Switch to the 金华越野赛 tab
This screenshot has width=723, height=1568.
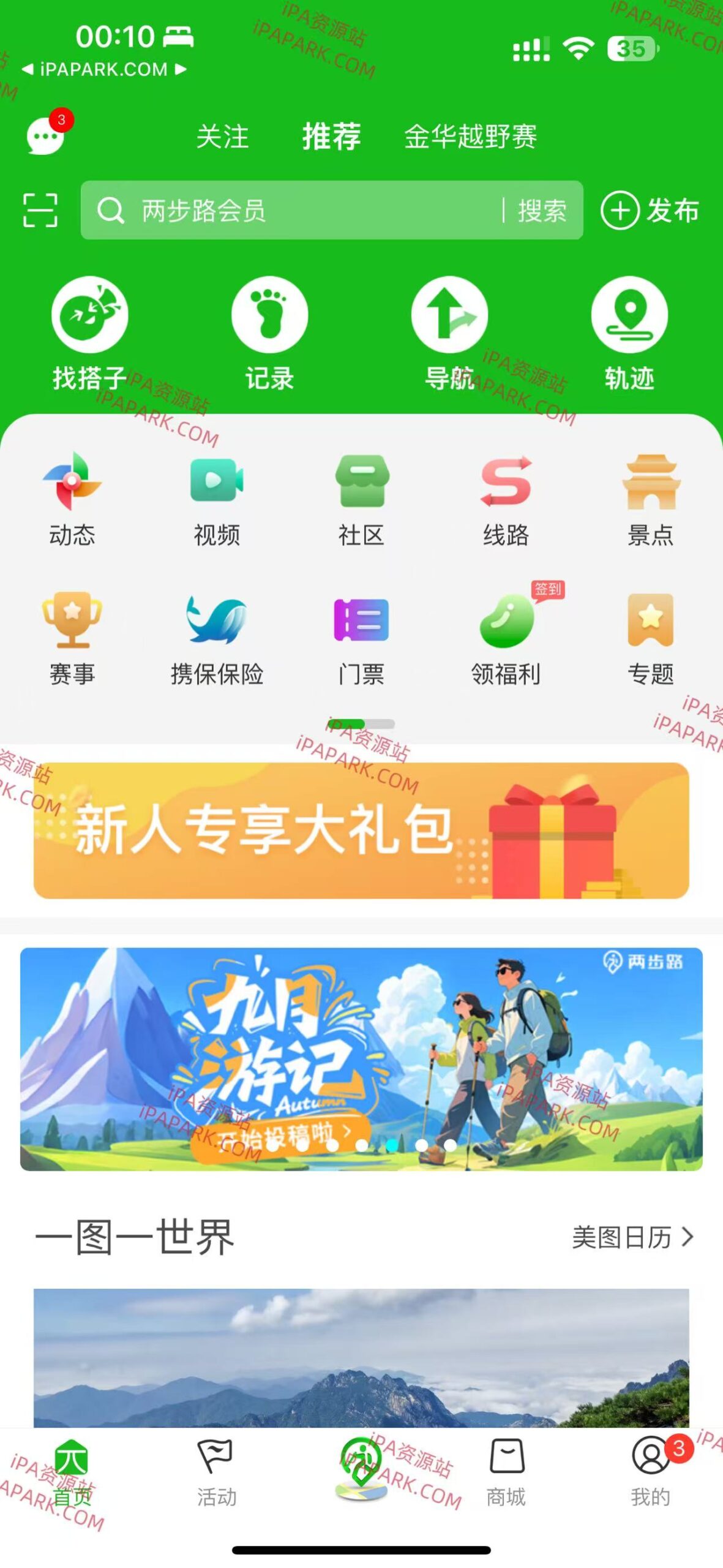click(470, 138)
